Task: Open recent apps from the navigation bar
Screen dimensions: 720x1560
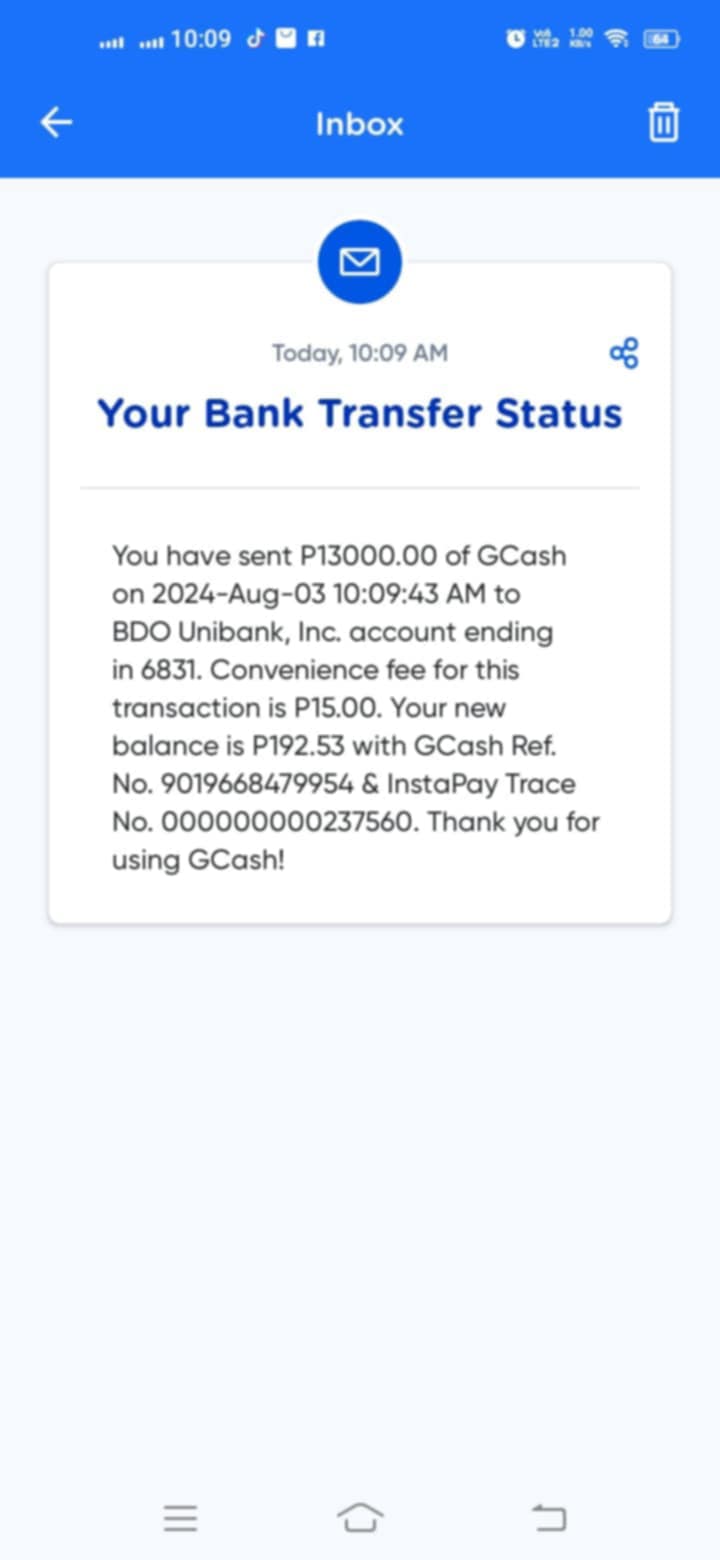Action: [x=180, y=1518]
